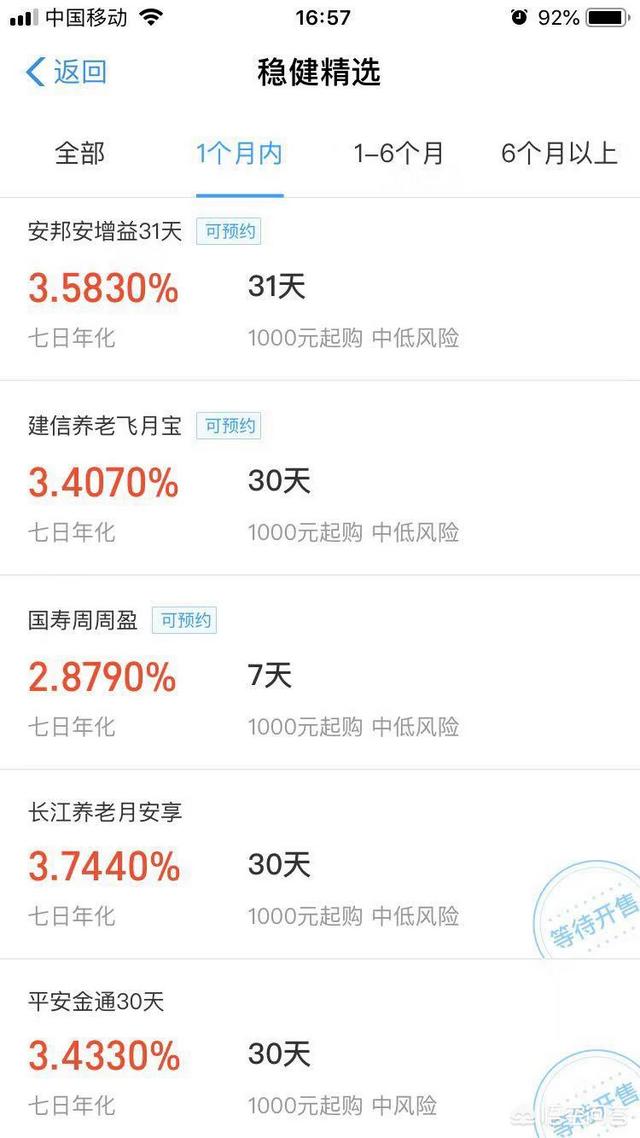Screen dimensions: 640x1138
Task: View 平安金通30天 product details
Action: click(320, 1049)
